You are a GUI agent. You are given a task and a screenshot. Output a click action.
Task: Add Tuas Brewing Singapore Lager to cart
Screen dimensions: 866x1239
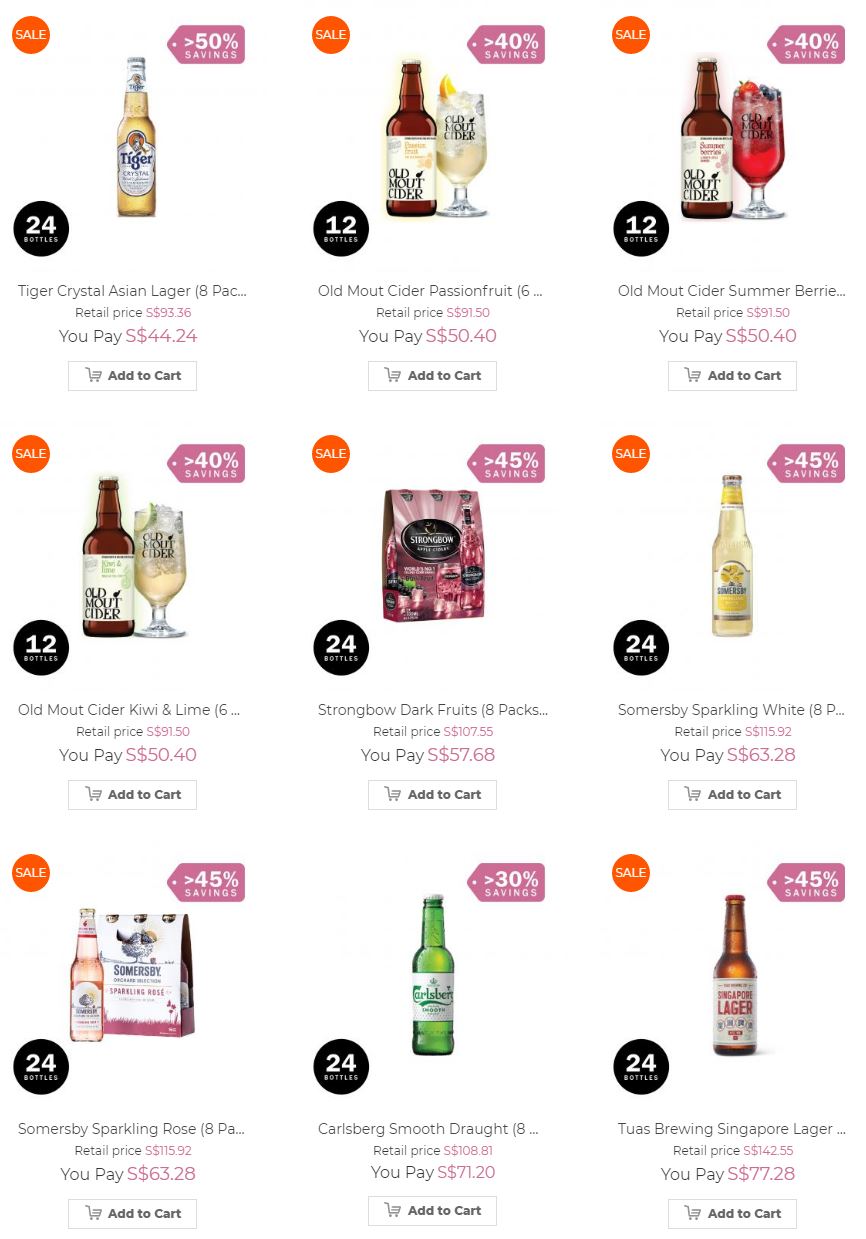(x=732, y=1214)
